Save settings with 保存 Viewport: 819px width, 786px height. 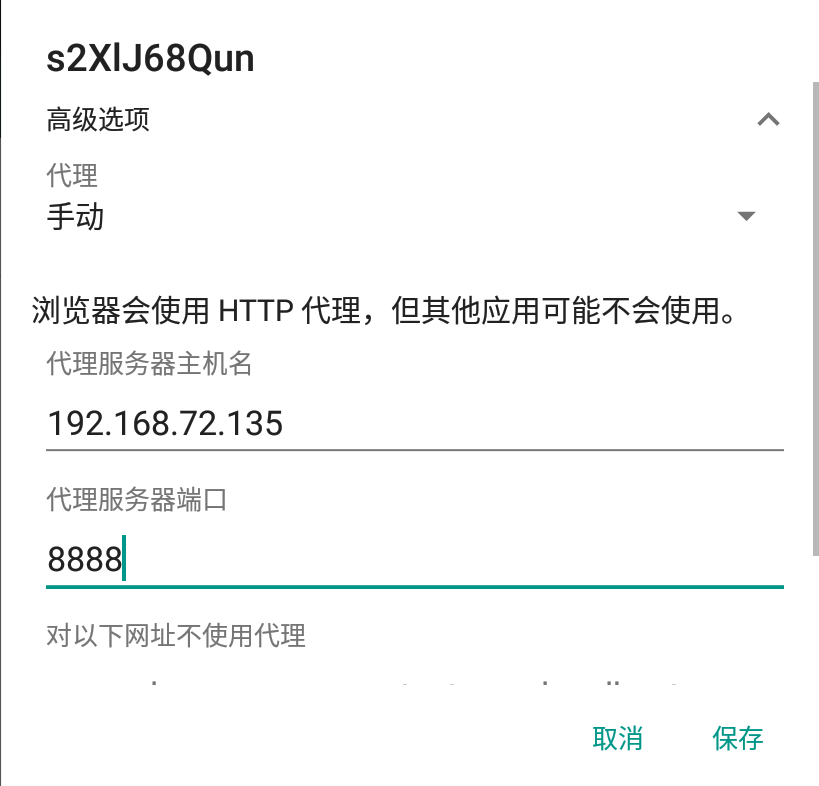point(737,739)
